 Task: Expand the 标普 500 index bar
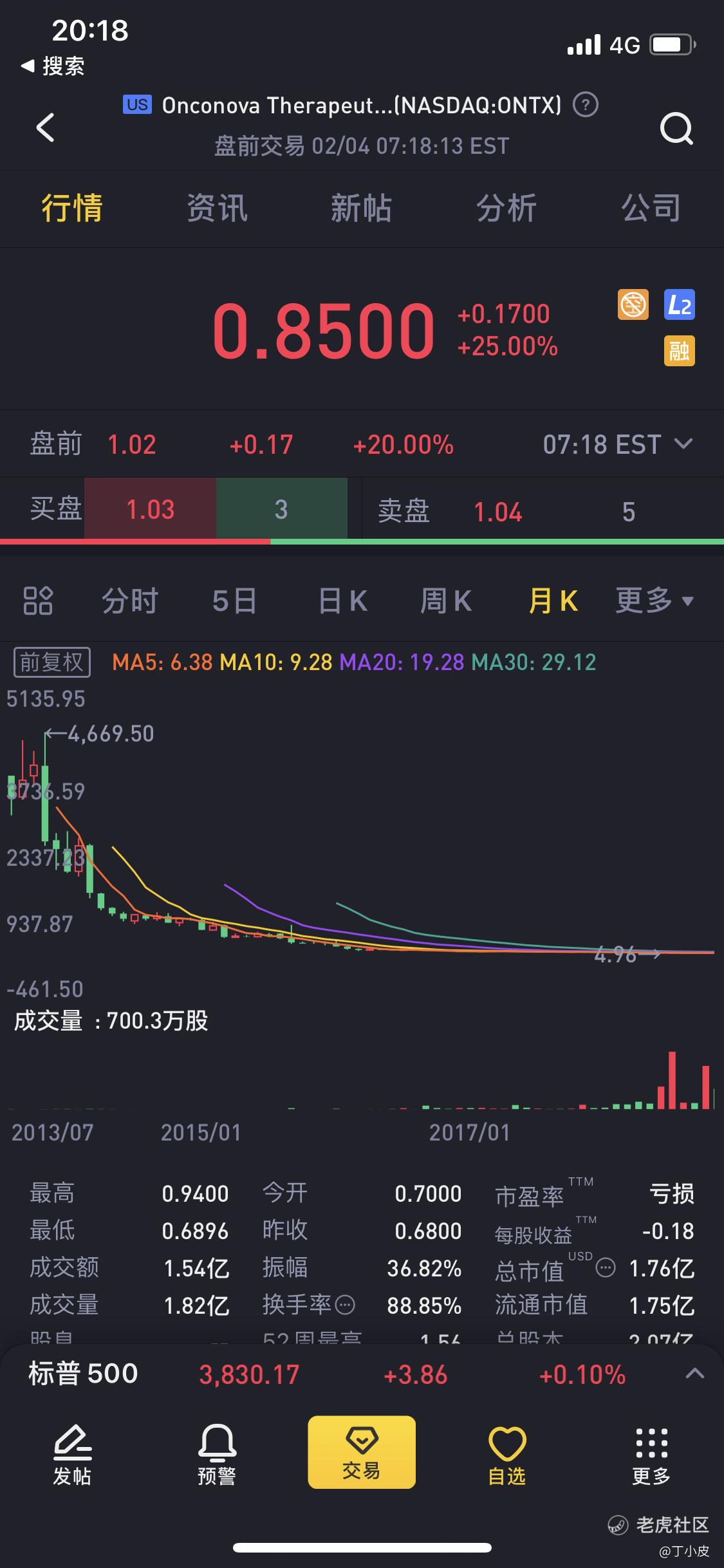tap(694, 1374)
